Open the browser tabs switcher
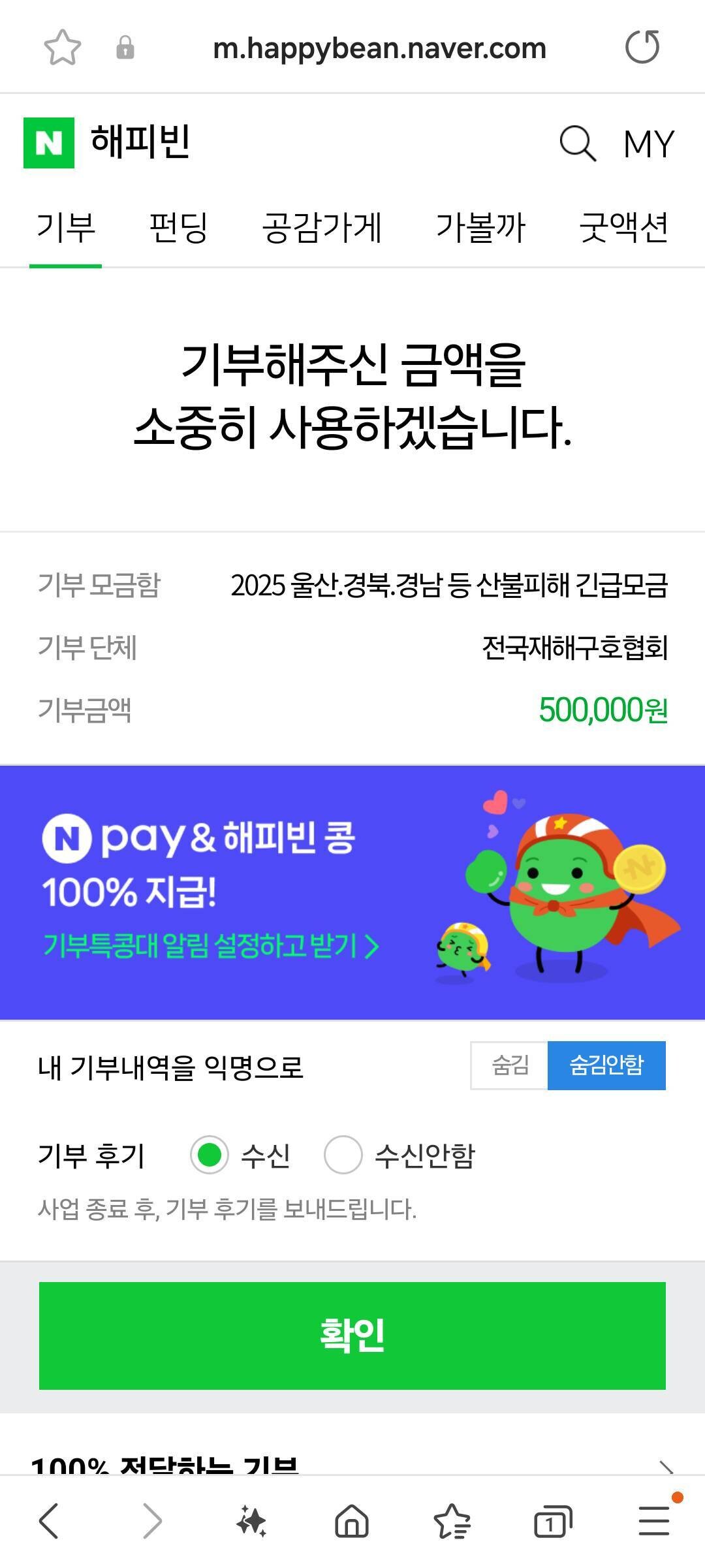 [552, 1521]
